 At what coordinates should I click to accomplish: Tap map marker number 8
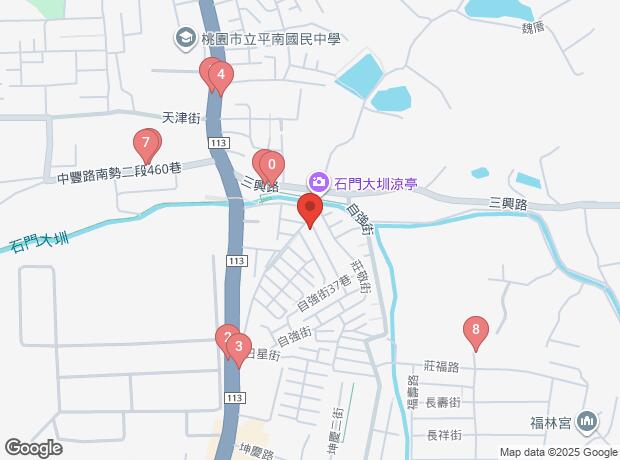coord(476,330)
